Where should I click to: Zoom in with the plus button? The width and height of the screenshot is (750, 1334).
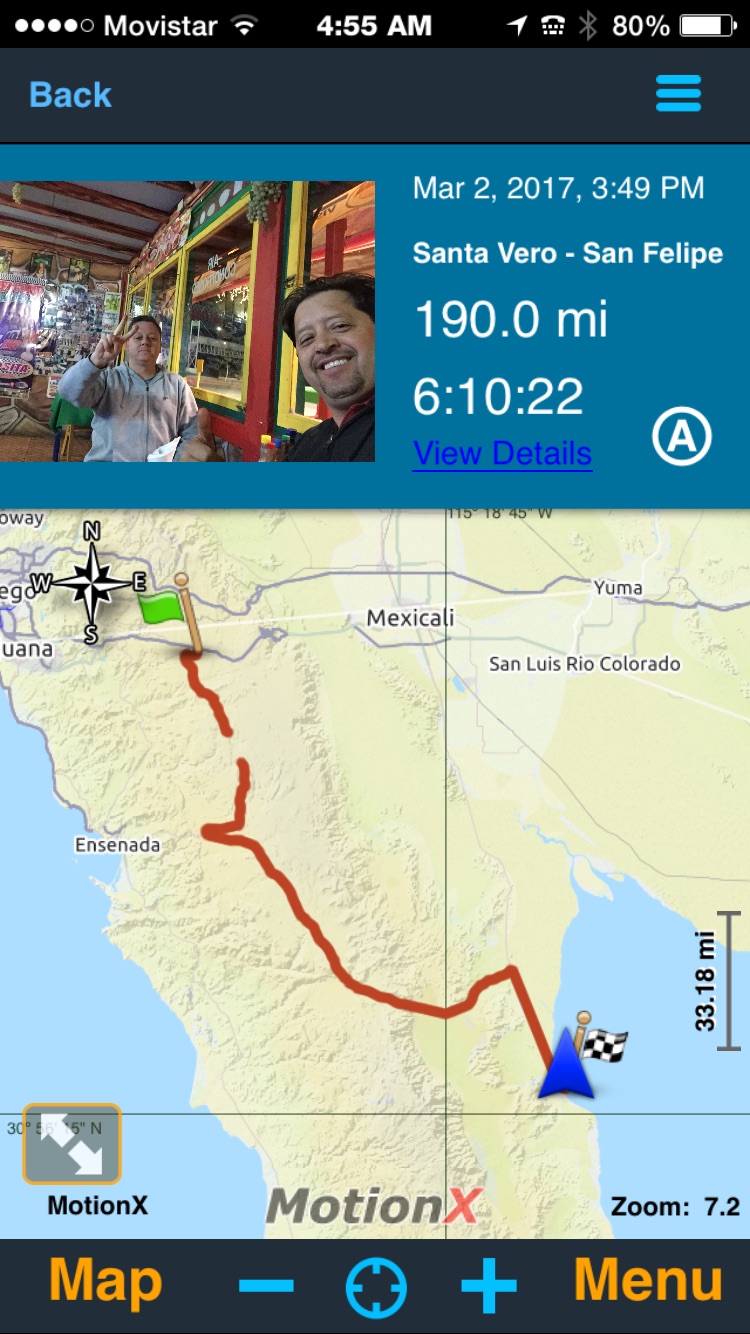point(488,1285)
